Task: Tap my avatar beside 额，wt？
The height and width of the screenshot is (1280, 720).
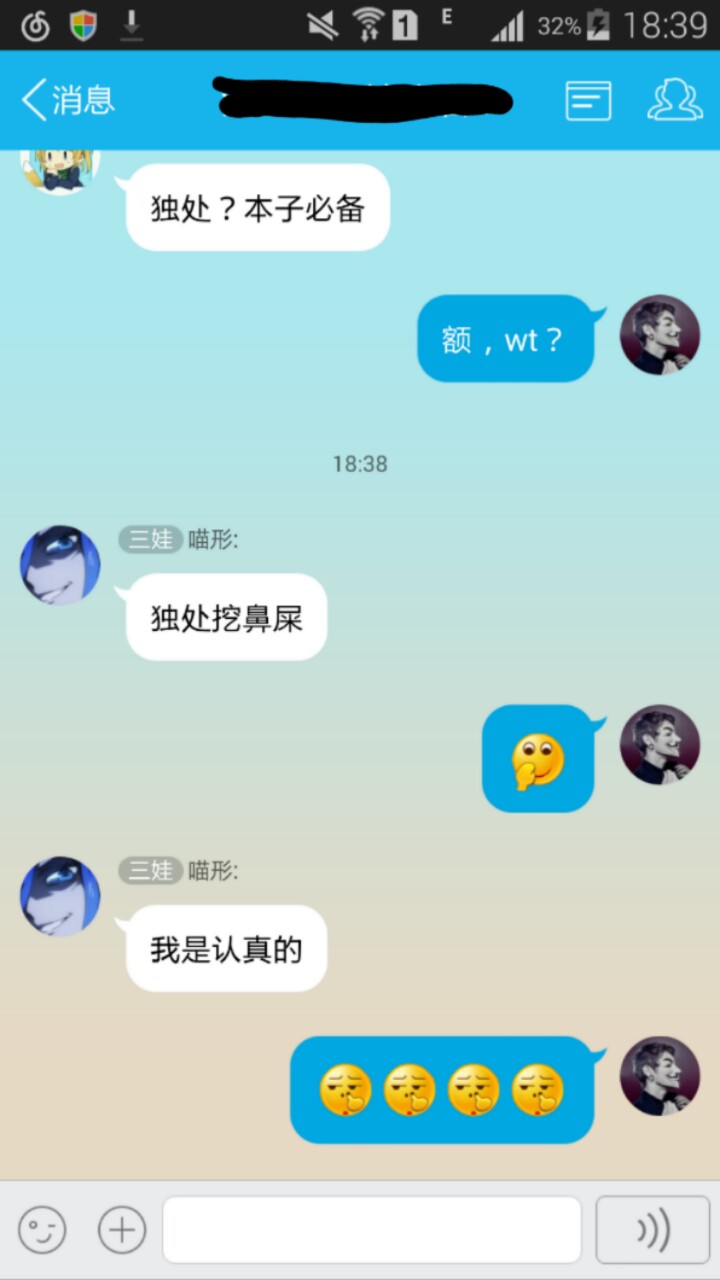Action: 660,335
